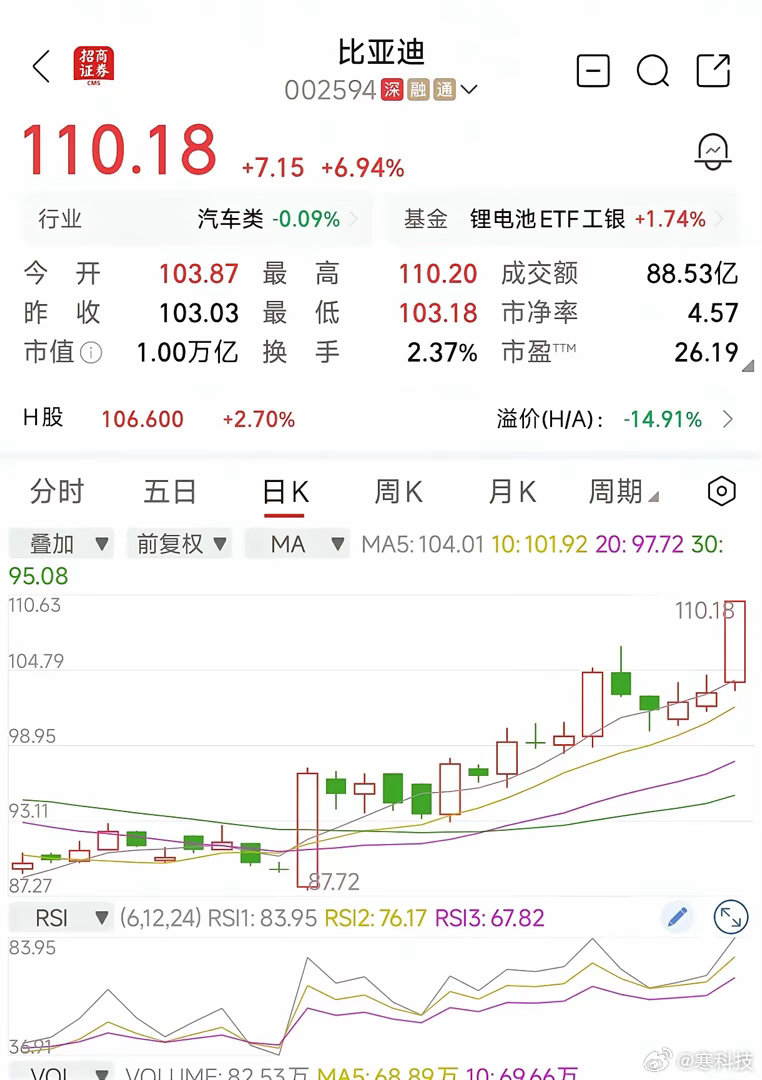Open the share icon at top right

click(713, 71)
